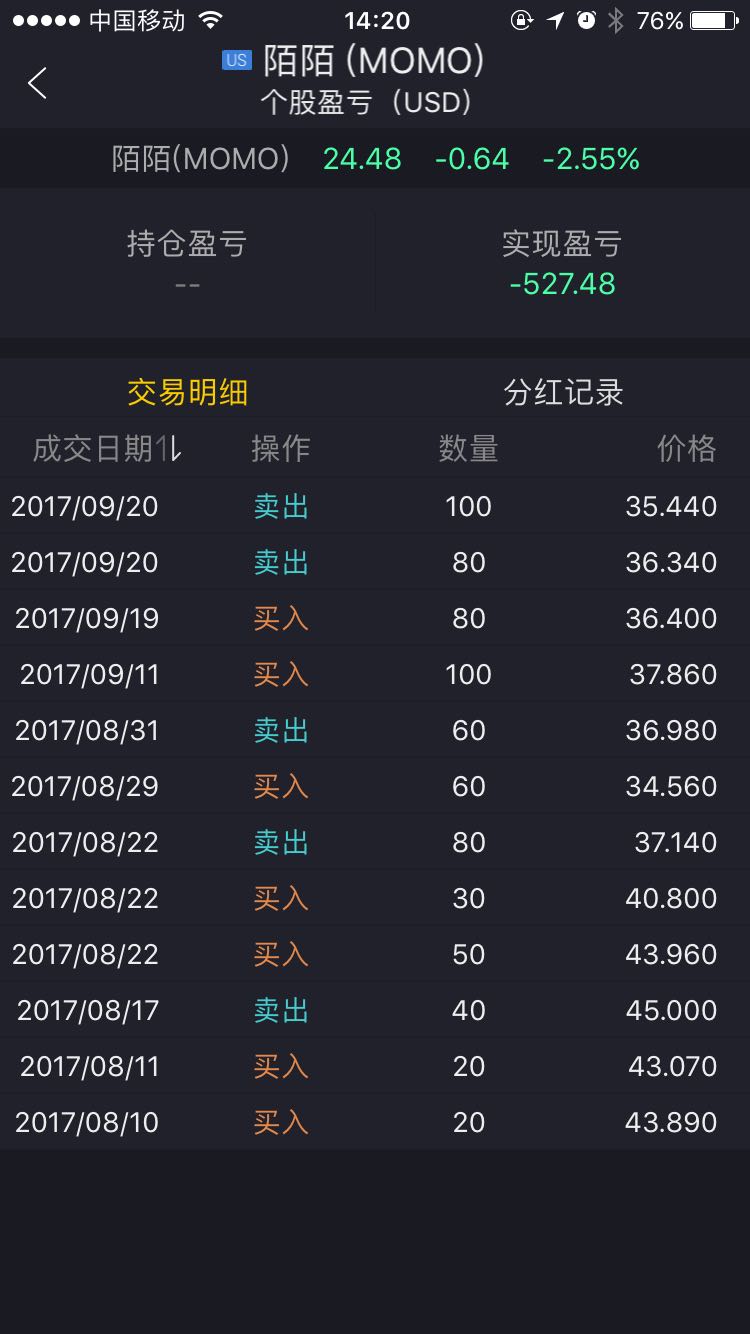Switch to the 分红记录 tab
This screenshot has height=1334, width=750.
(563, 392)
